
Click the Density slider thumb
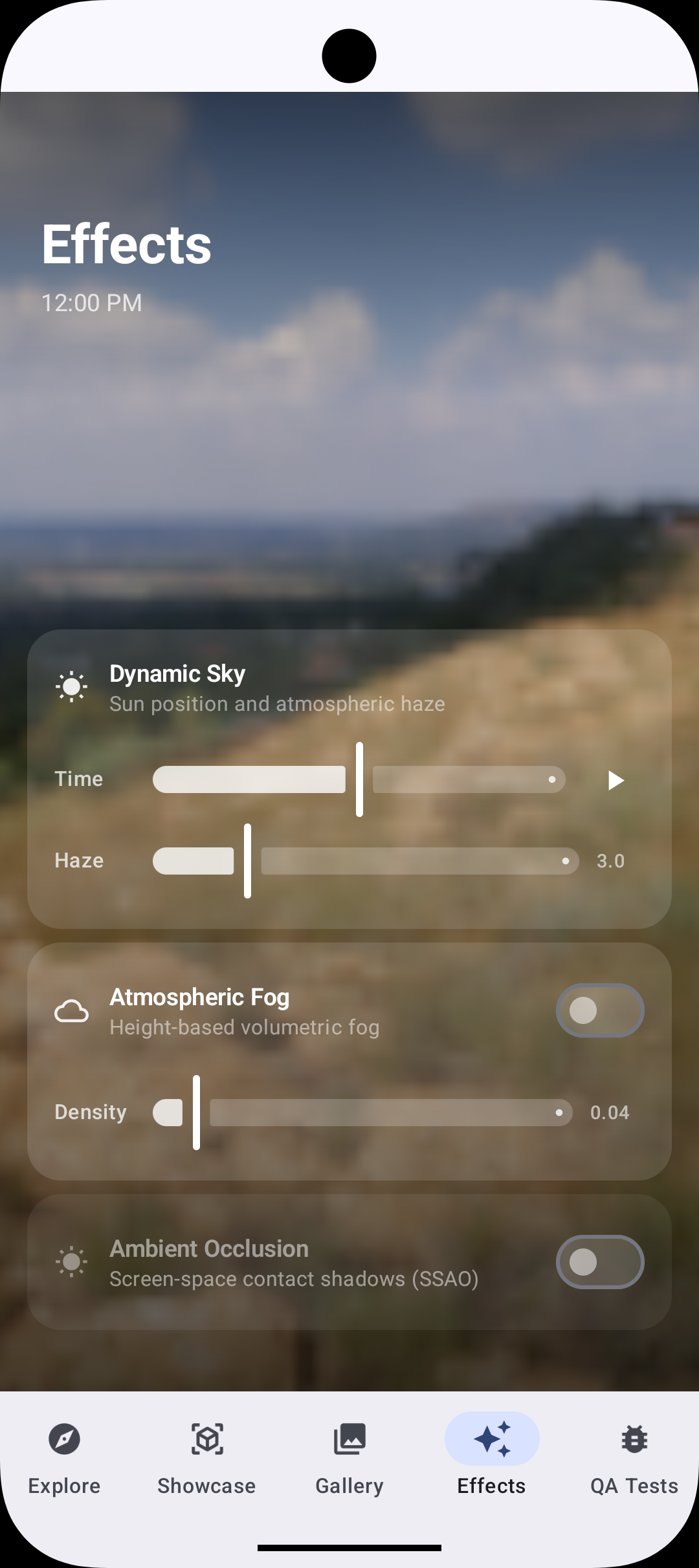197,1112
